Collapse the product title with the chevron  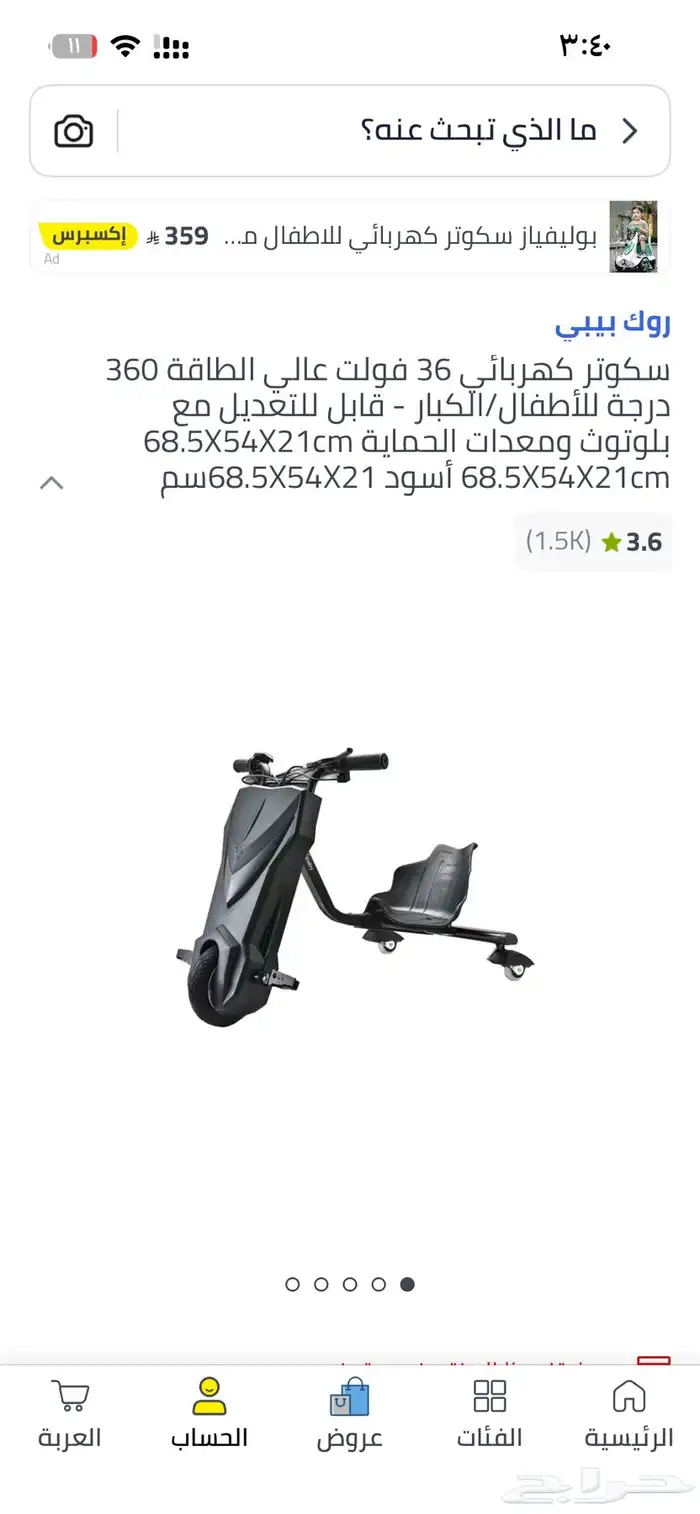[x=51, y=484]
